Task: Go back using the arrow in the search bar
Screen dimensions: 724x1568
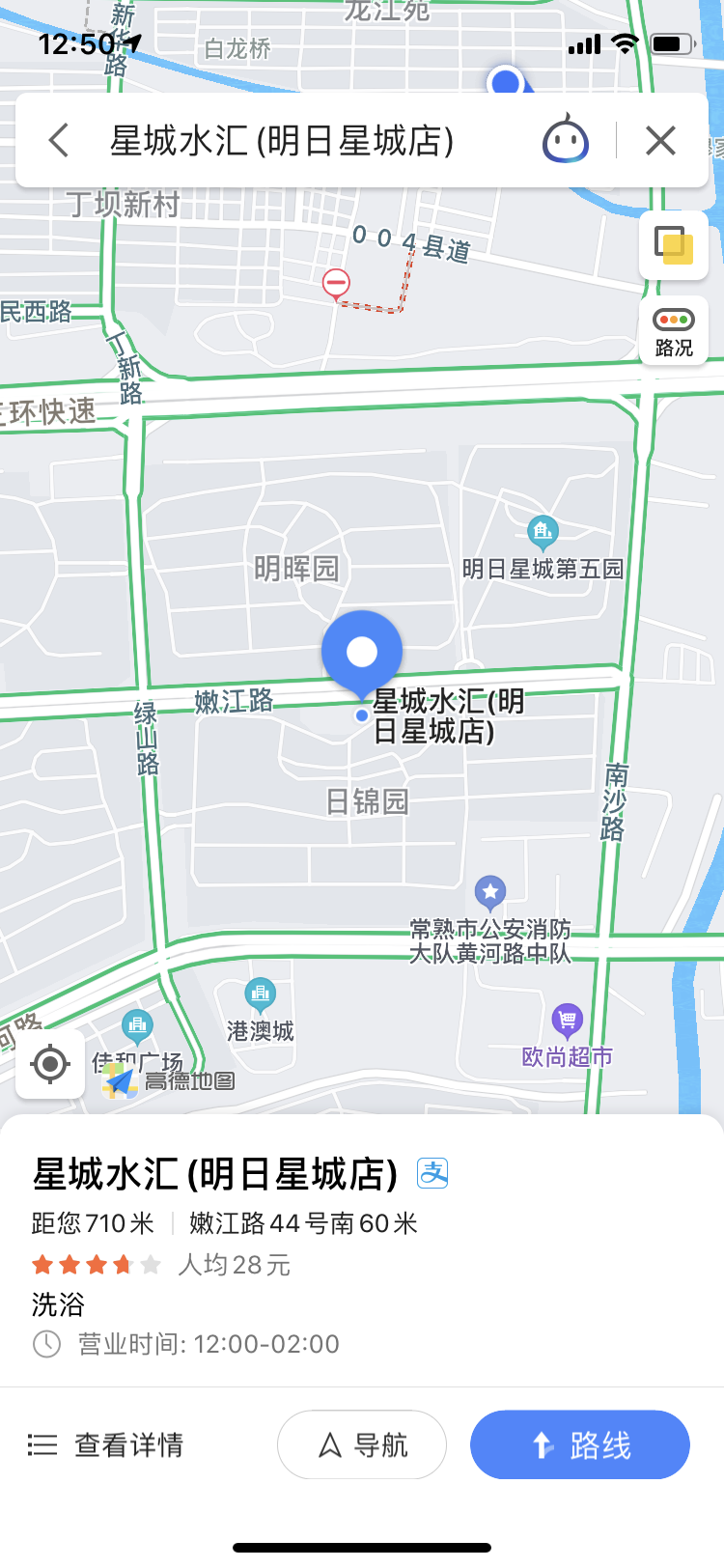Action: pyautogui.click(x=59, y=141)
